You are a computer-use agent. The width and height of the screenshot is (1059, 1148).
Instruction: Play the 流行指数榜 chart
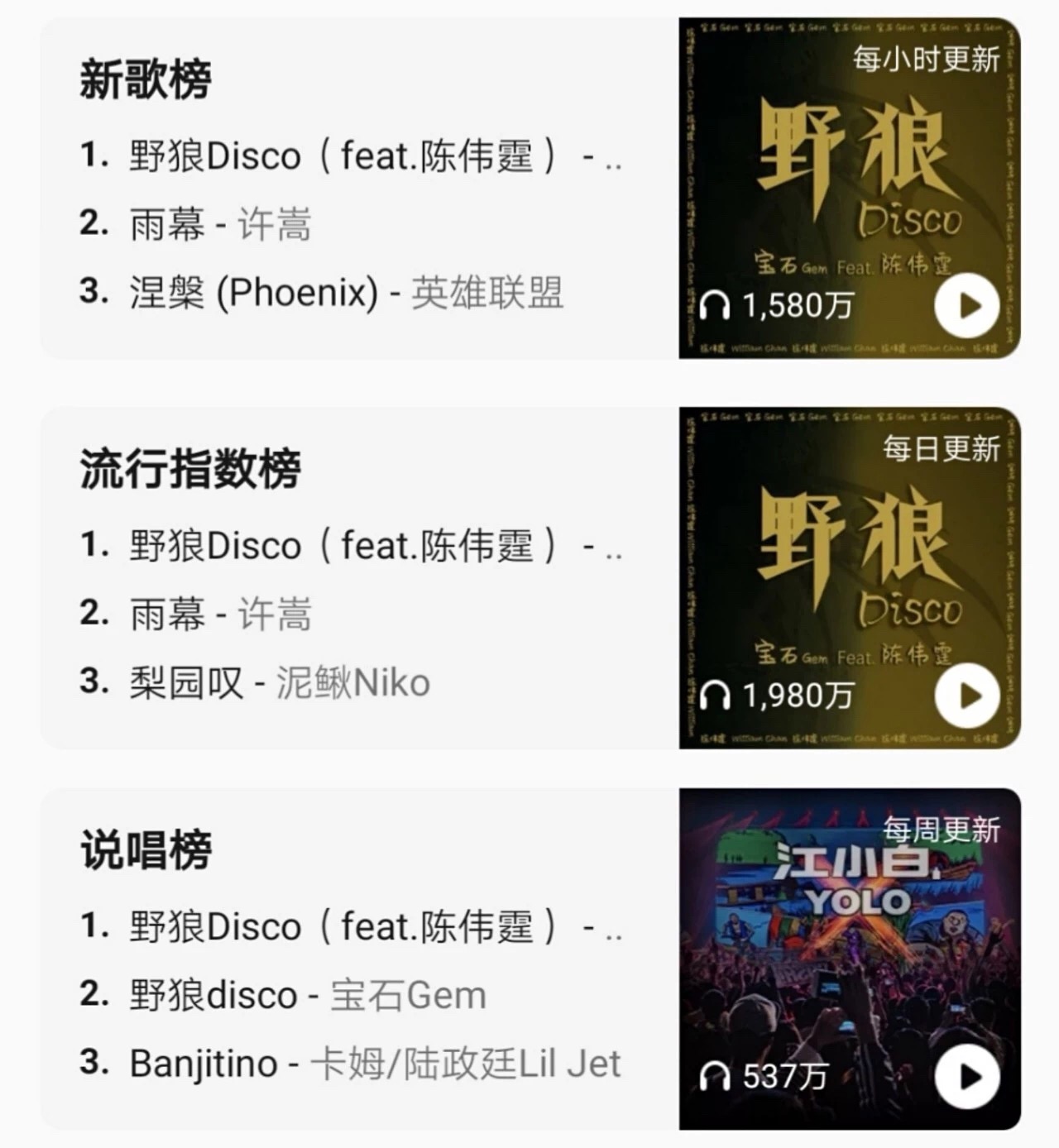pos(967,696)
